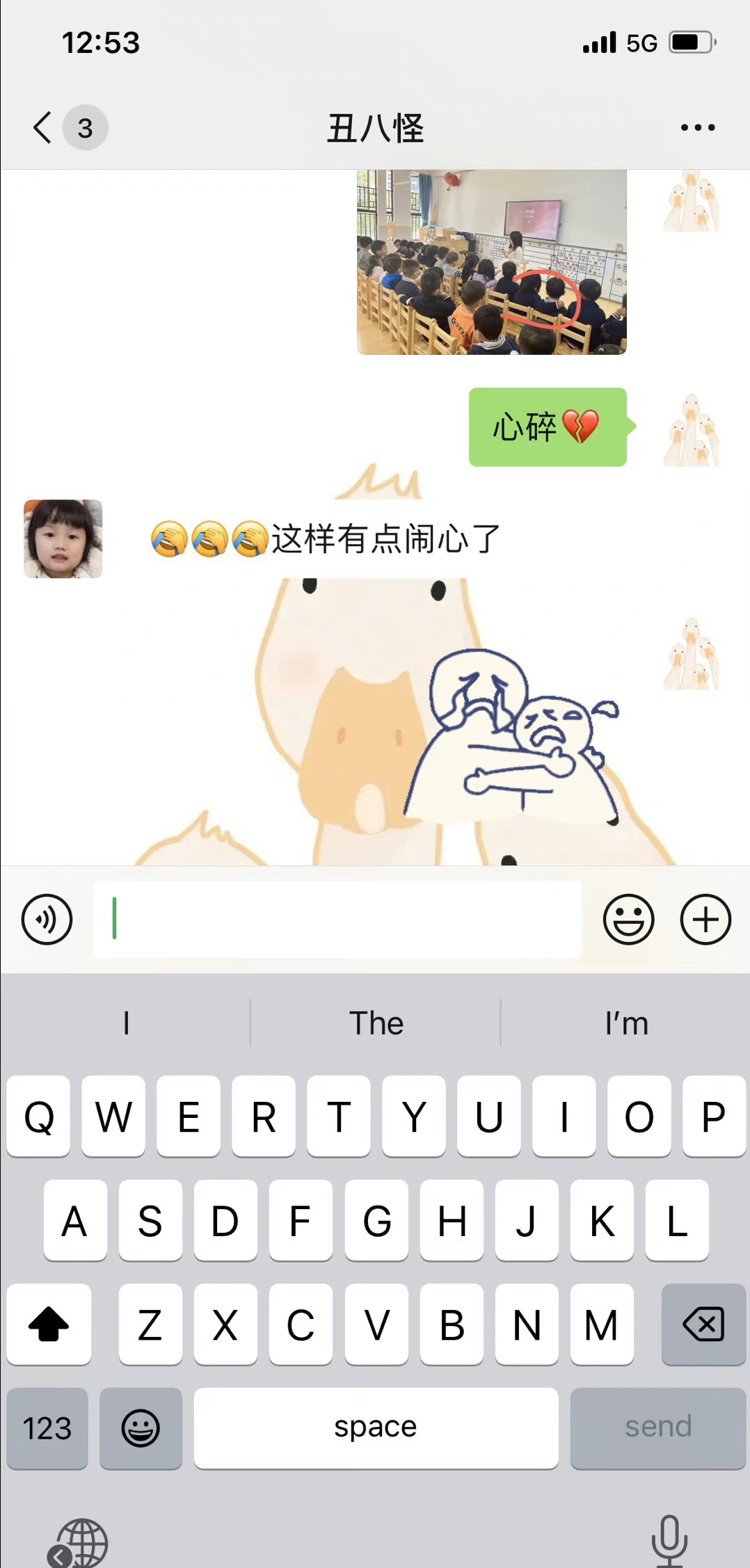The height and width of the screenshot is (1568, 750).
Task: Choose the "The" word suggestion
Action: [x=376, y=1023]
